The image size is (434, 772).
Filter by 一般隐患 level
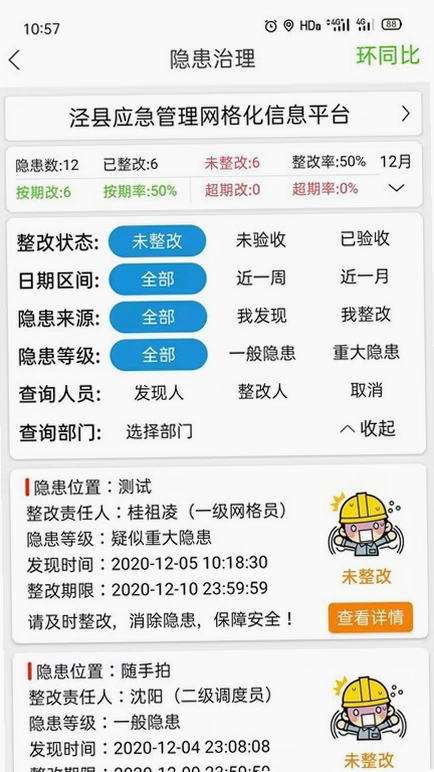262,354
